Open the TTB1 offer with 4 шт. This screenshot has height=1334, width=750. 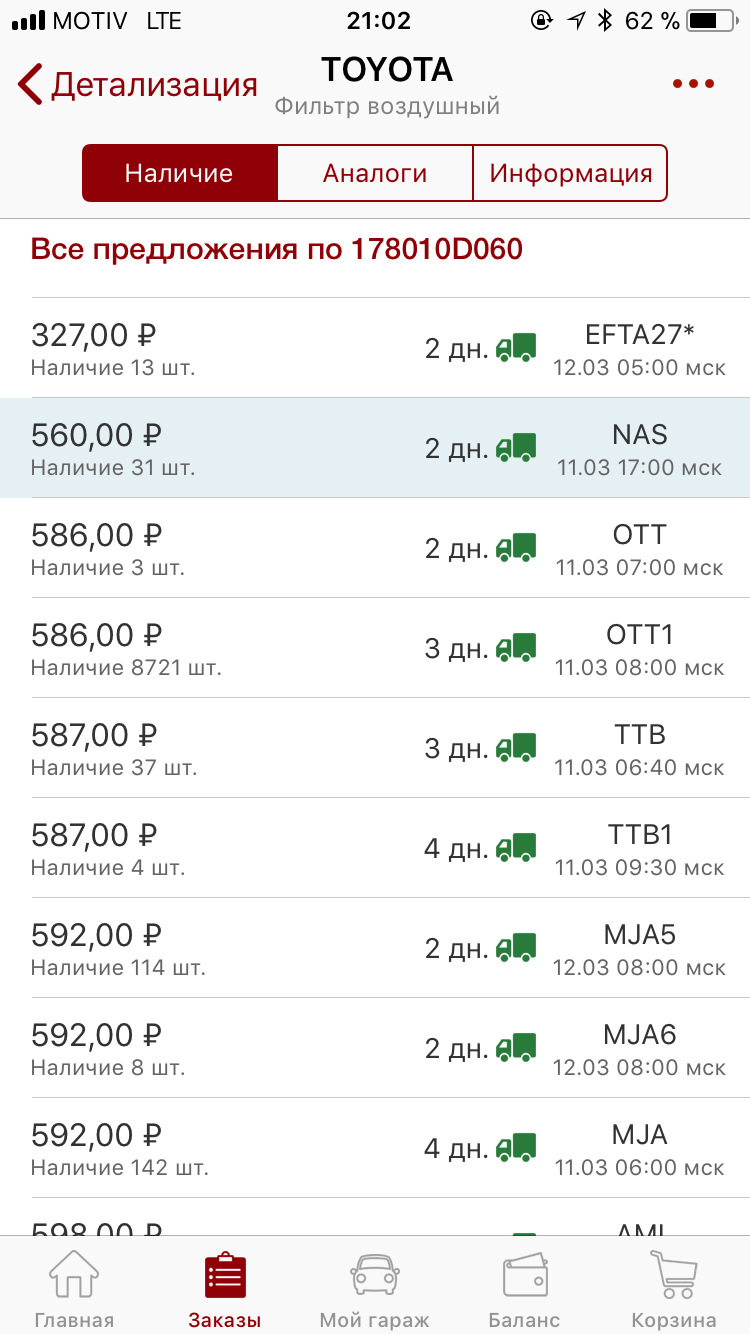click(375, 848)
